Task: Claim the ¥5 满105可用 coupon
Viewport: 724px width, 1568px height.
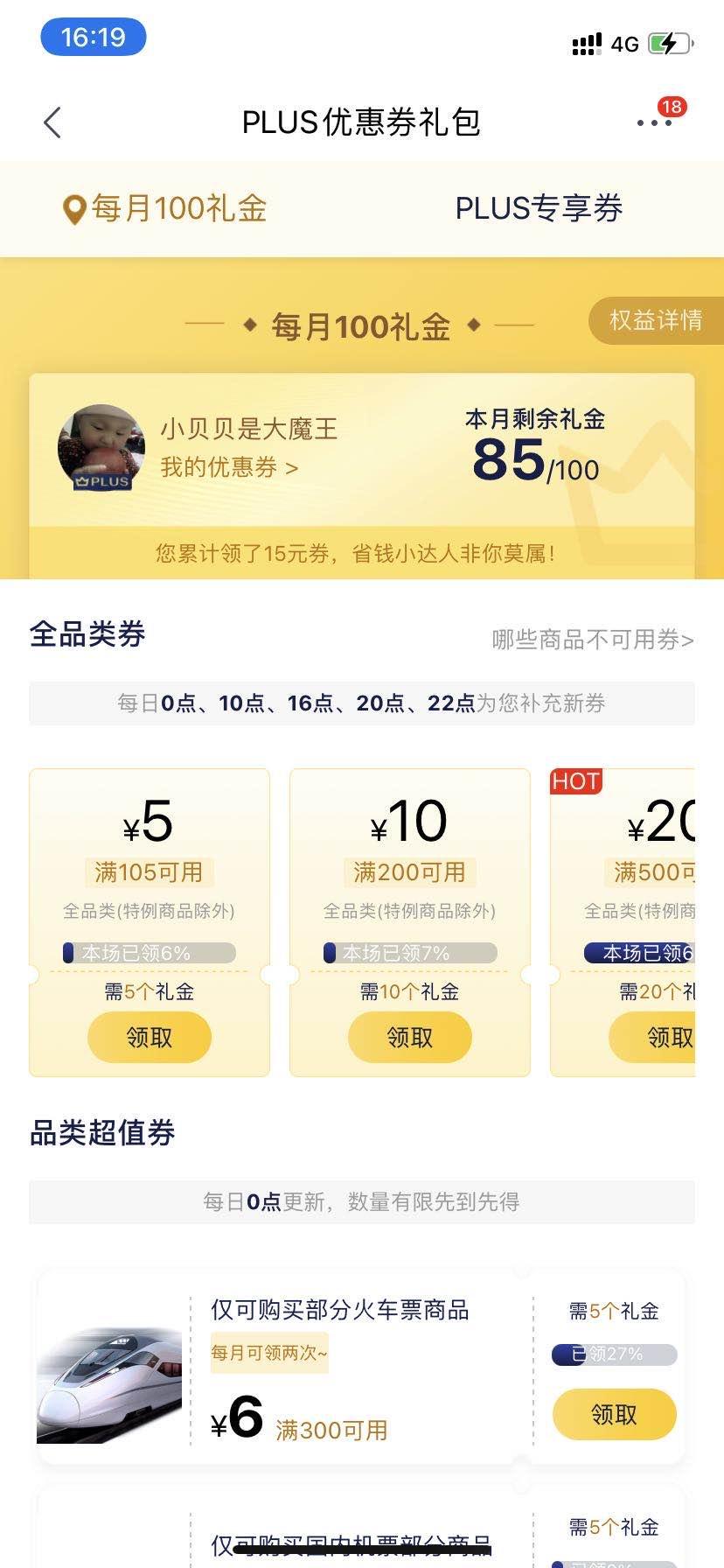Action: pyautogui.click(x=150, y=1038)
